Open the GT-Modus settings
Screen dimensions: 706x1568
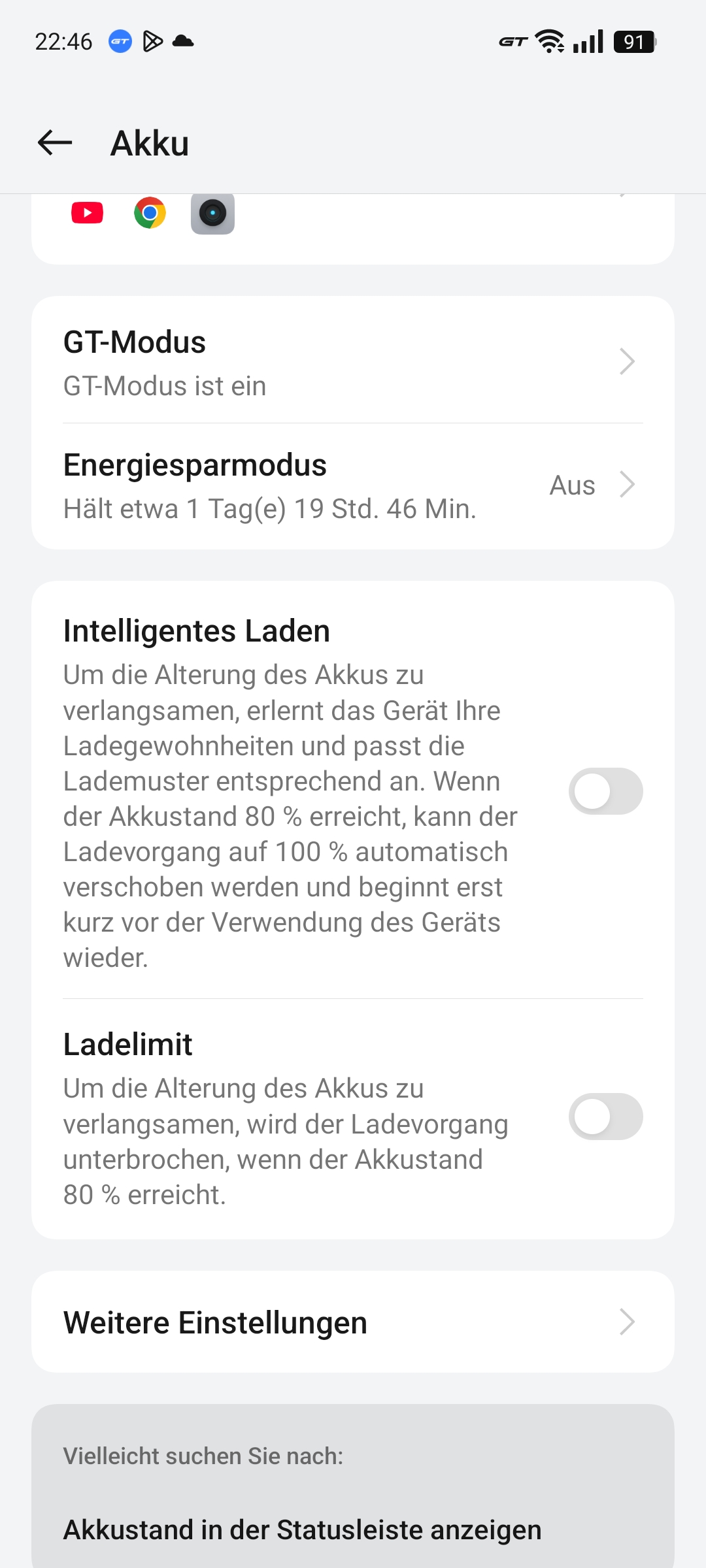click(353, 361)
